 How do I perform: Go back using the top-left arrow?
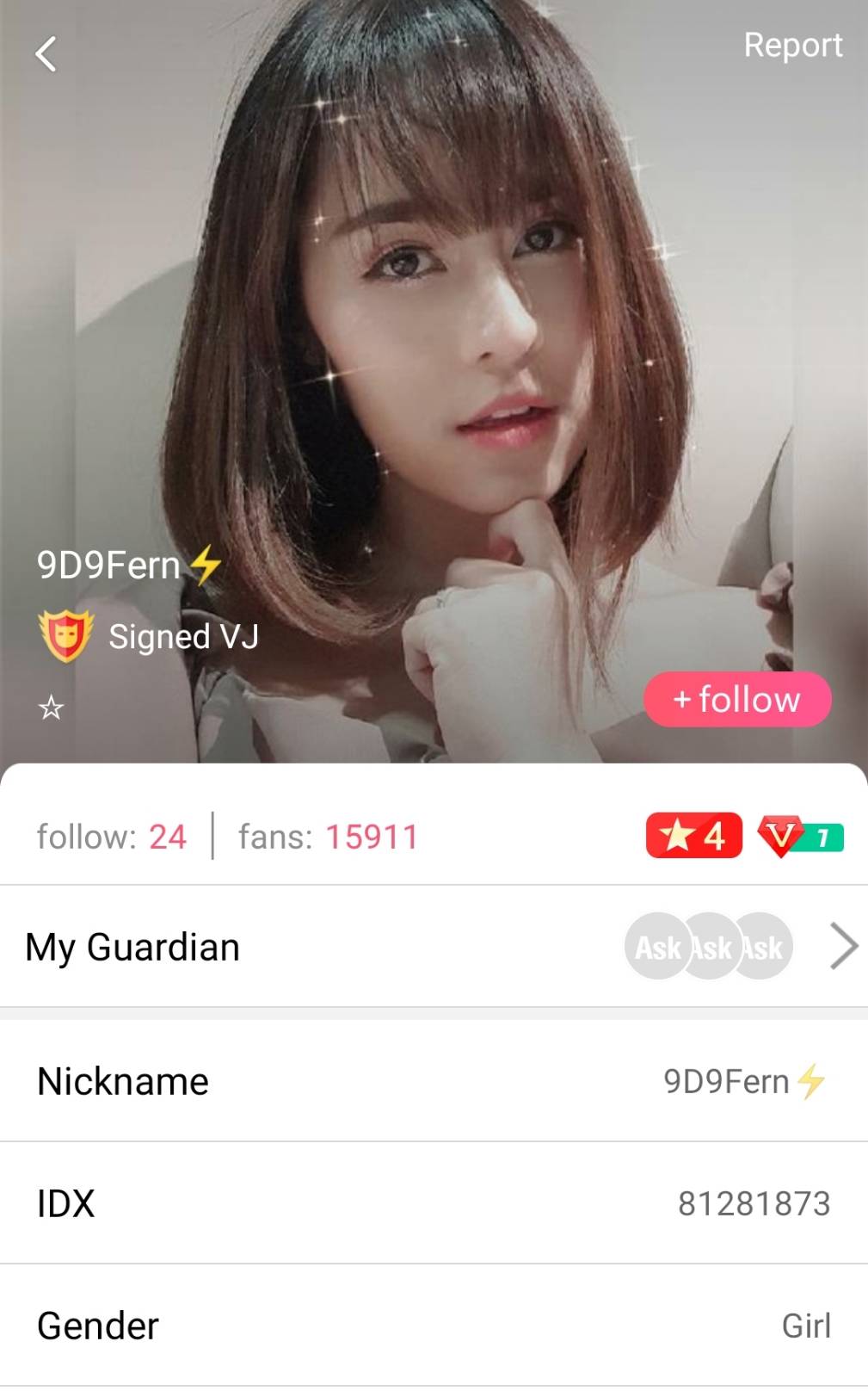click(x=46, y=54)
